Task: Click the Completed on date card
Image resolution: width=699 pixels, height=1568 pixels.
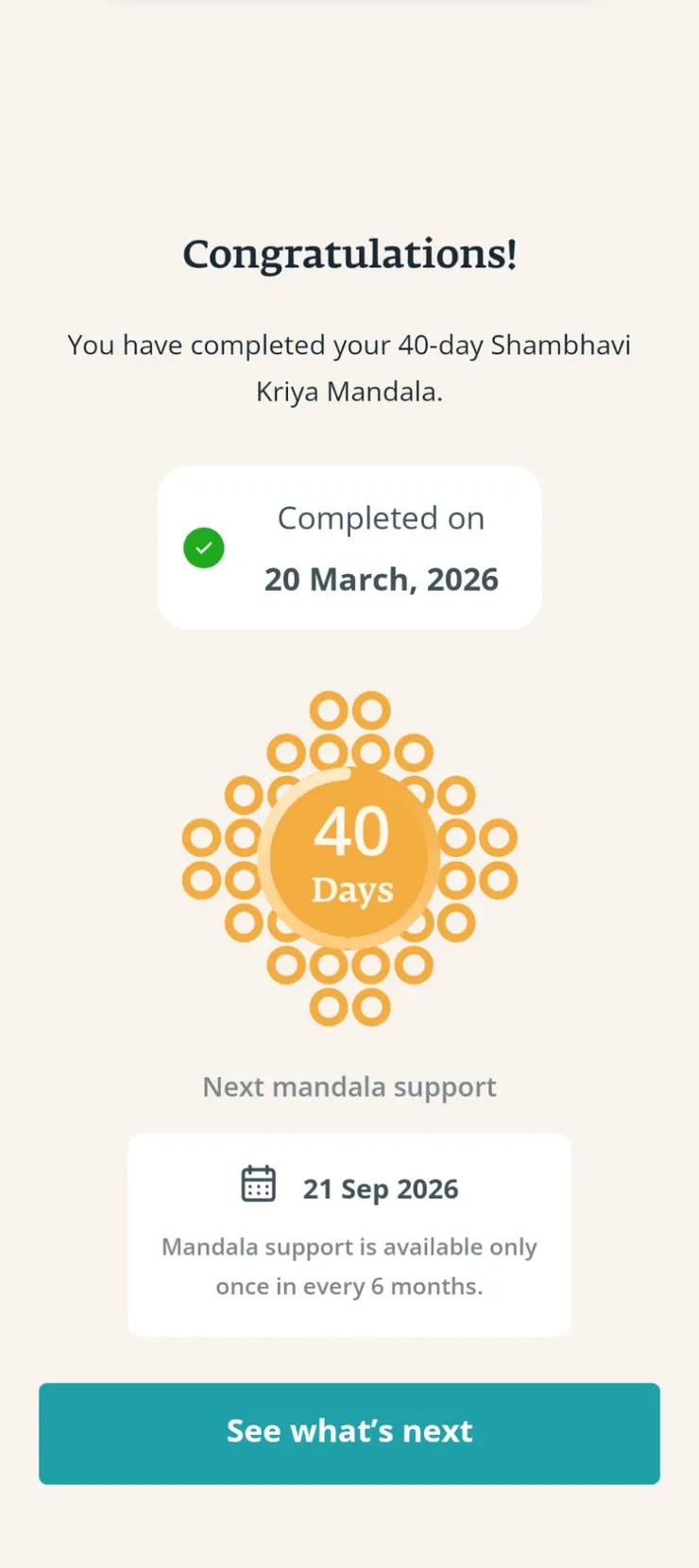Action: (349, 547)
